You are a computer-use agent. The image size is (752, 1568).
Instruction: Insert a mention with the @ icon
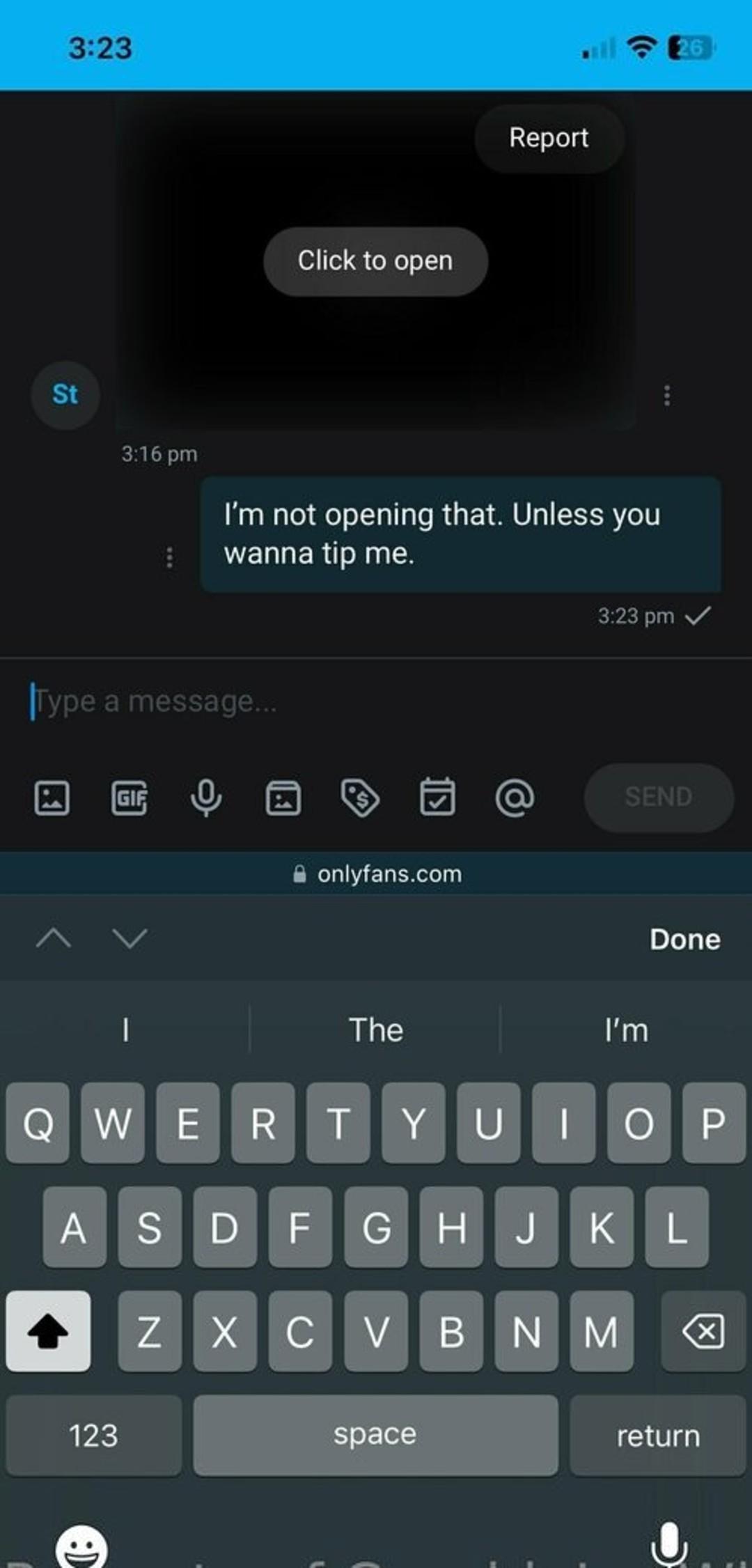(515, 798)
